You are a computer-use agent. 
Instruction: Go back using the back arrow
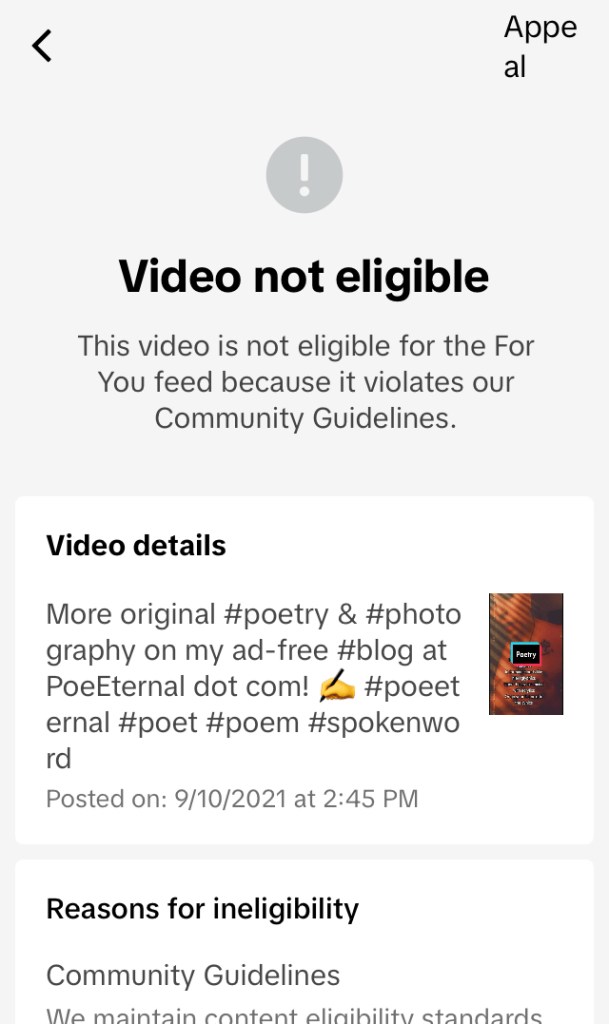click(42, 46)
